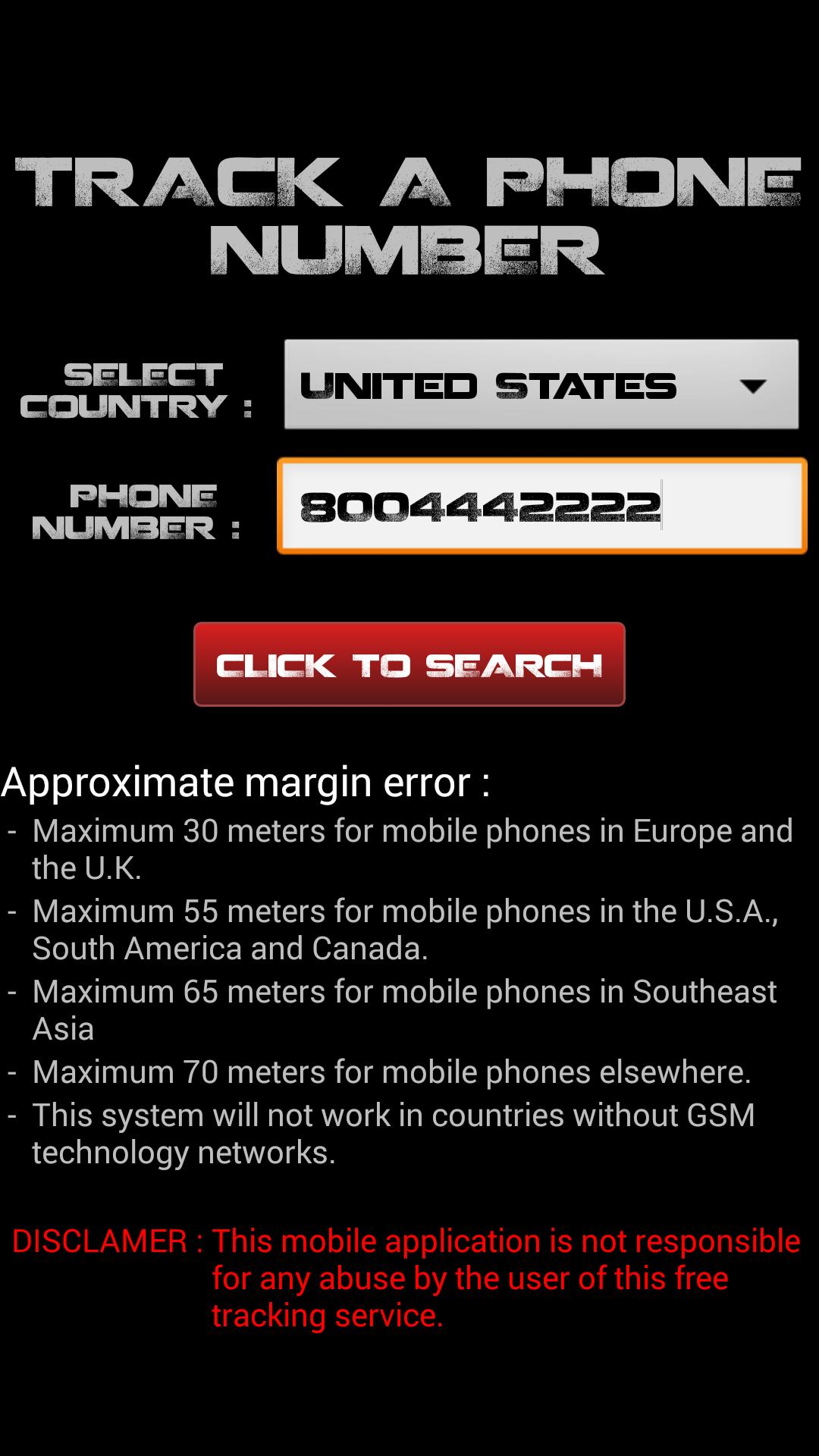Open the United States country dropdown
This screenshot has height=1456, width=819.
[x=541, y=384]
